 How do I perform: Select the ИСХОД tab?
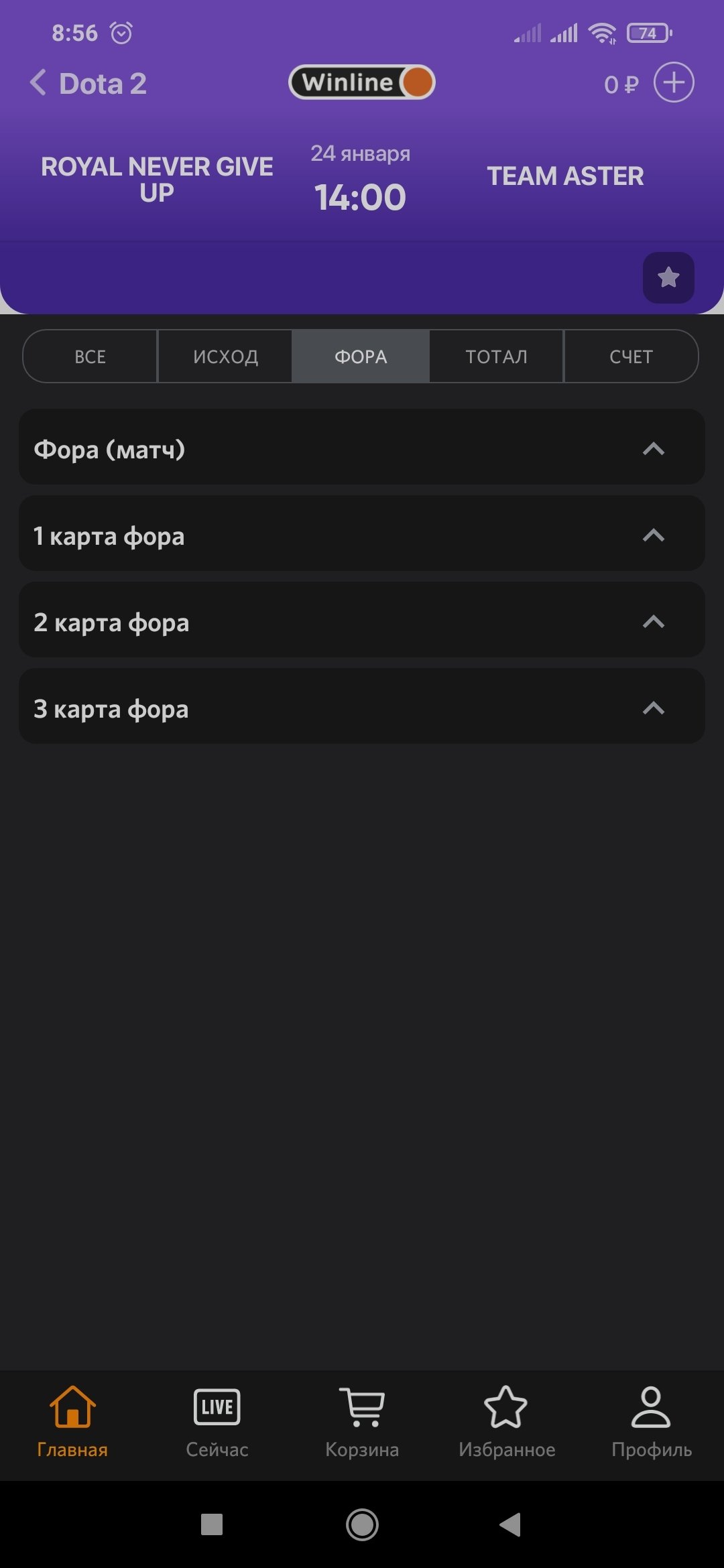pyautogui.click(x=225, y=356)
